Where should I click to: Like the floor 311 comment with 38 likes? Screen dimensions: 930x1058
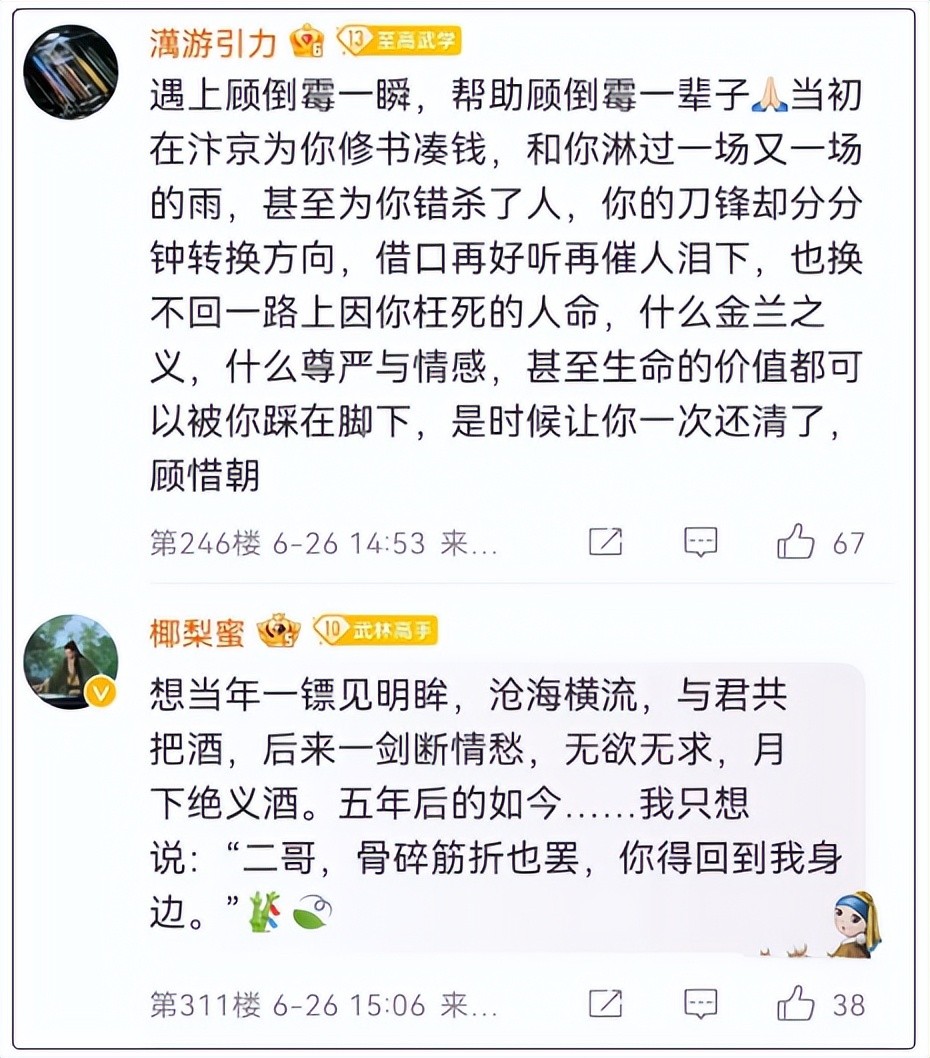coord(796,1003)
